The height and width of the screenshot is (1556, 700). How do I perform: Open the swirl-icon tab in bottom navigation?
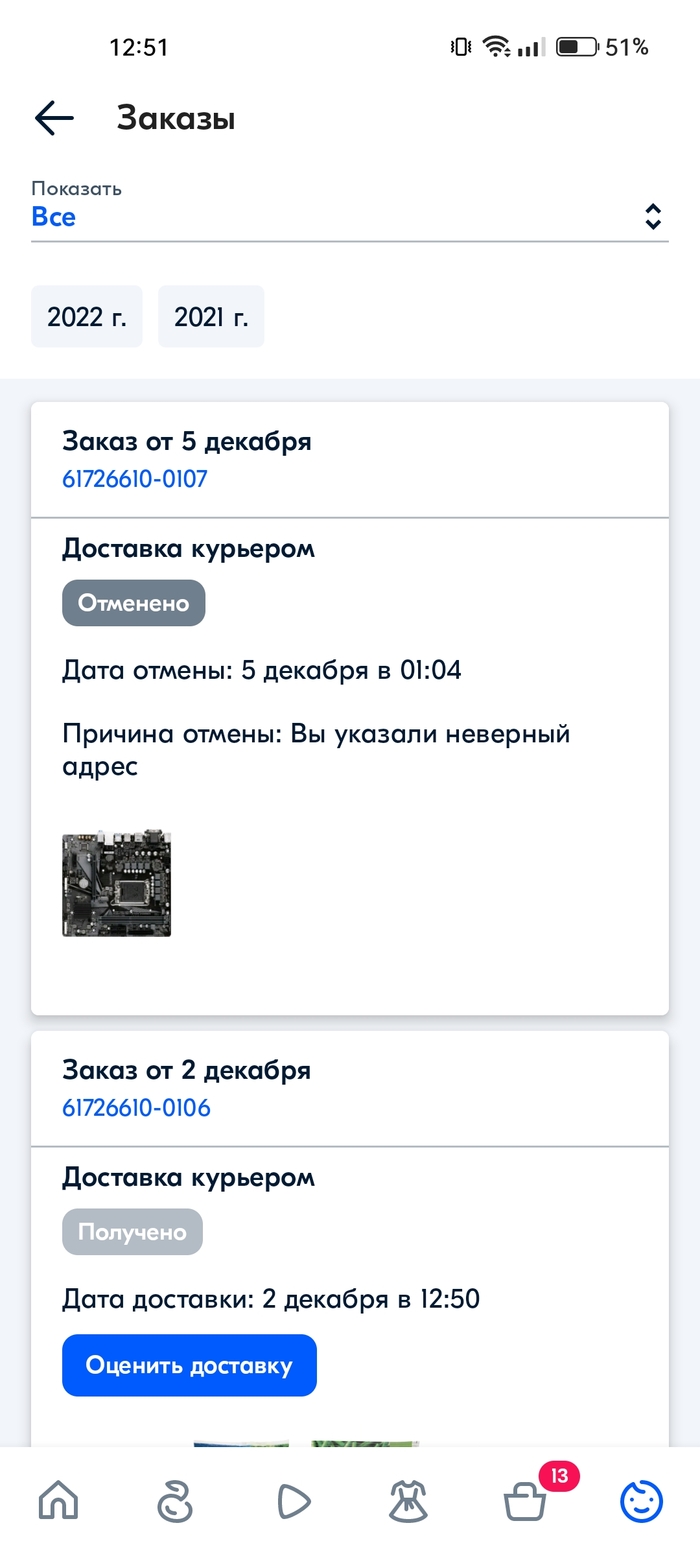point(175,1501)
